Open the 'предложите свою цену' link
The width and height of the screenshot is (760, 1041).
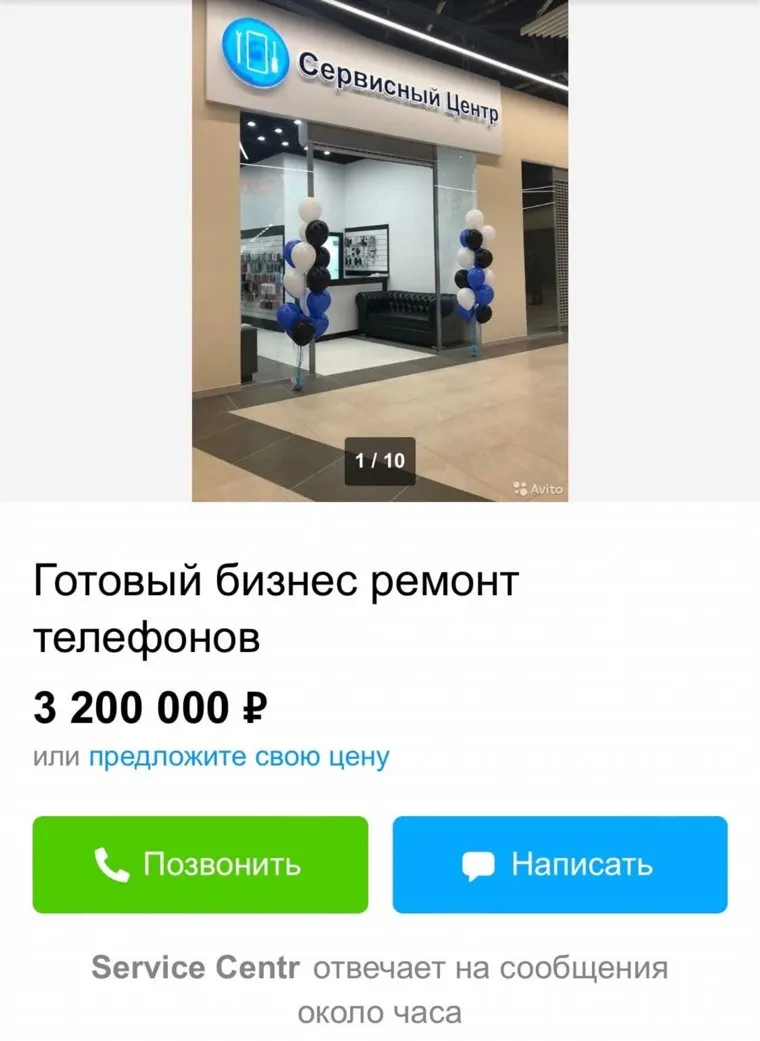coord(239,757)
